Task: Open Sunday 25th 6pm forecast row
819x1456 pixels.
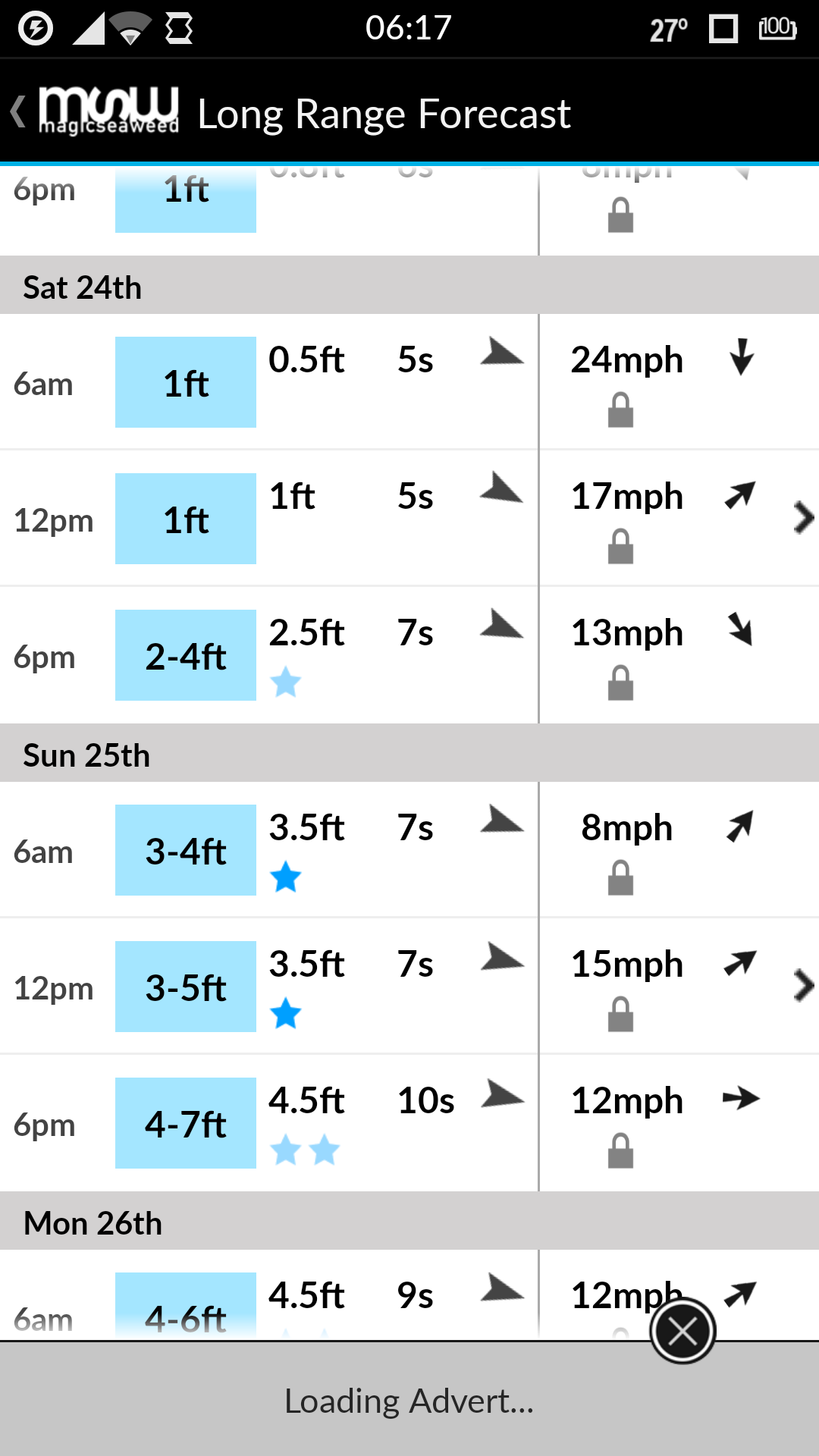Action: 409,1123
